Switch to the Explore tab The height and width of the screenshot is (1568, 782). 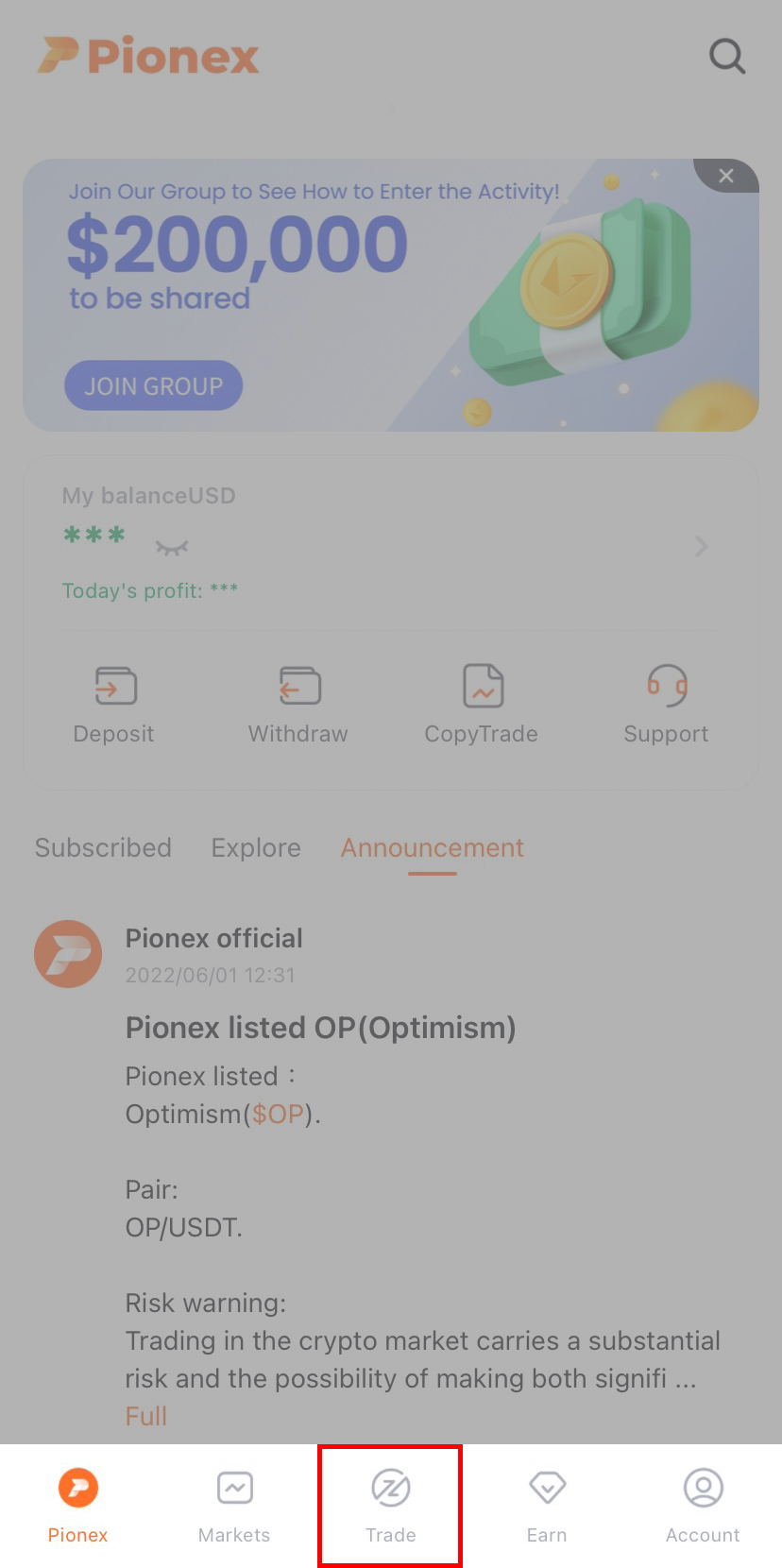tap(255, 847)
